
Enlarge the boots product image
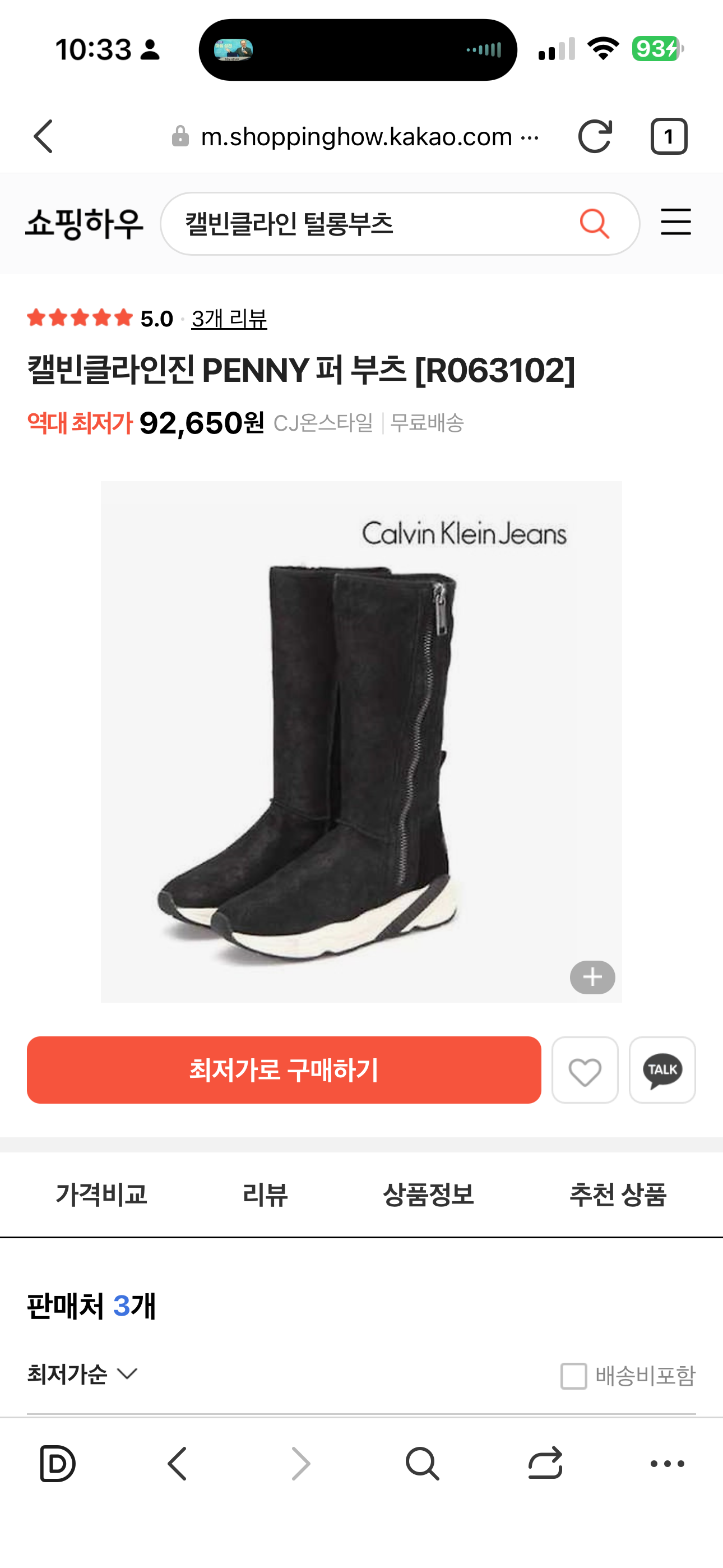361,741
